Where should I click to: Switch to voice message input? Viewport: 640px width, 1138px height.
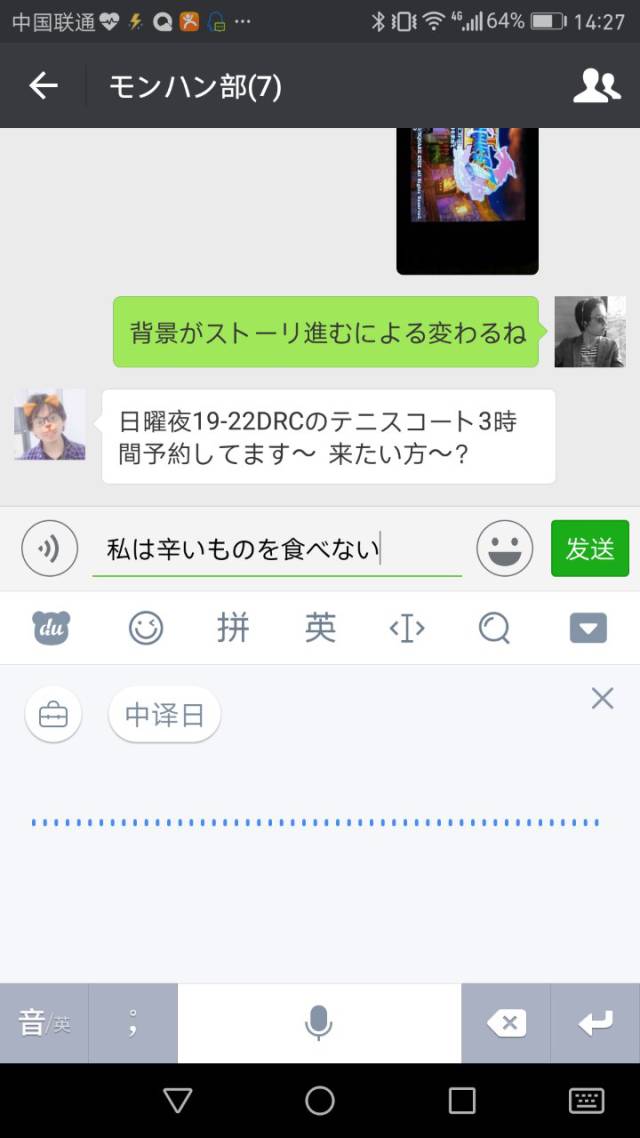point(49,548)
